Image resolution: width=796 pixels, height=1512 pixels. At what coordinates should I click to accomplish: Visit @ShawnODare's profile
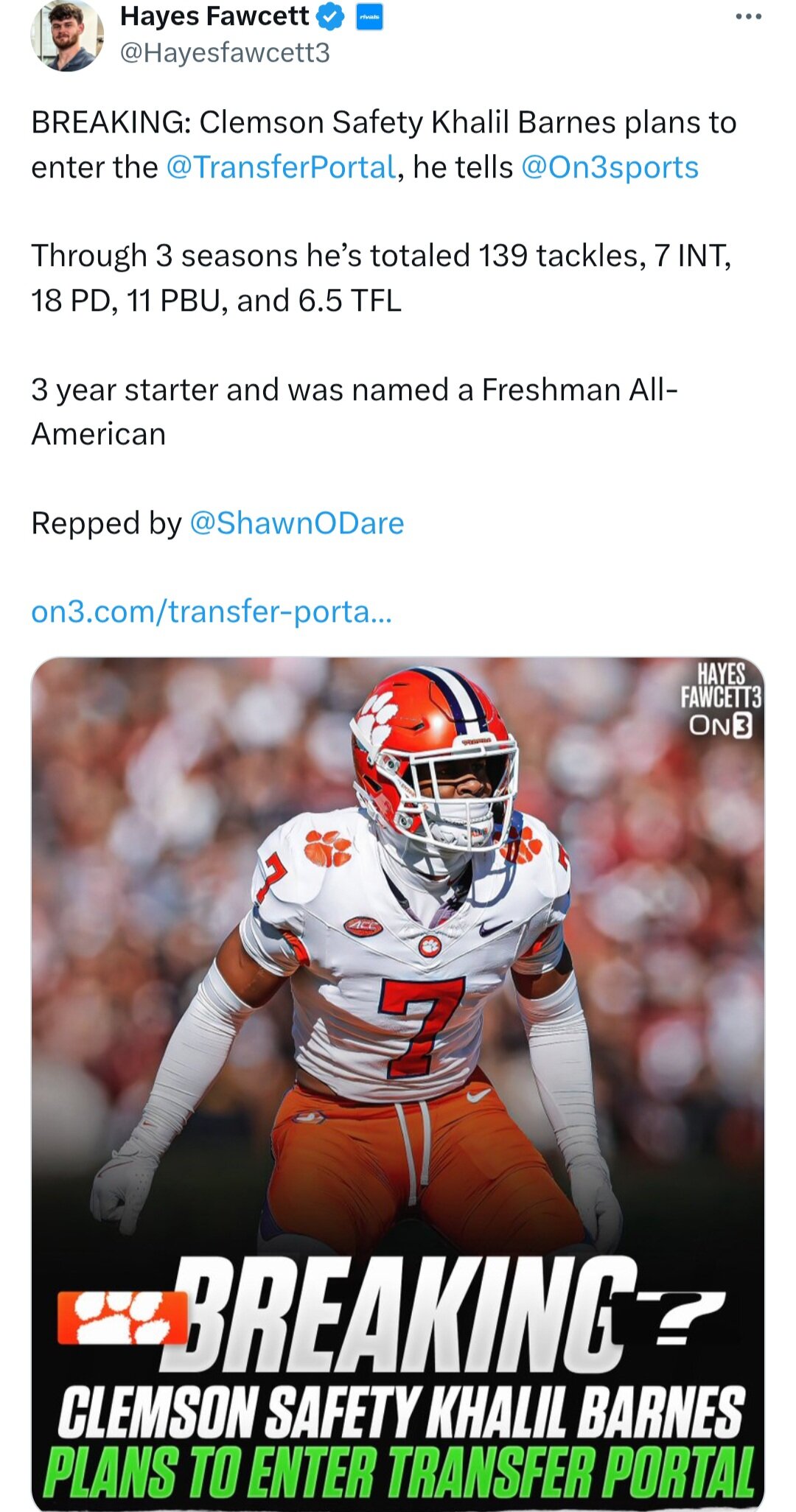[x=297, y=523]
